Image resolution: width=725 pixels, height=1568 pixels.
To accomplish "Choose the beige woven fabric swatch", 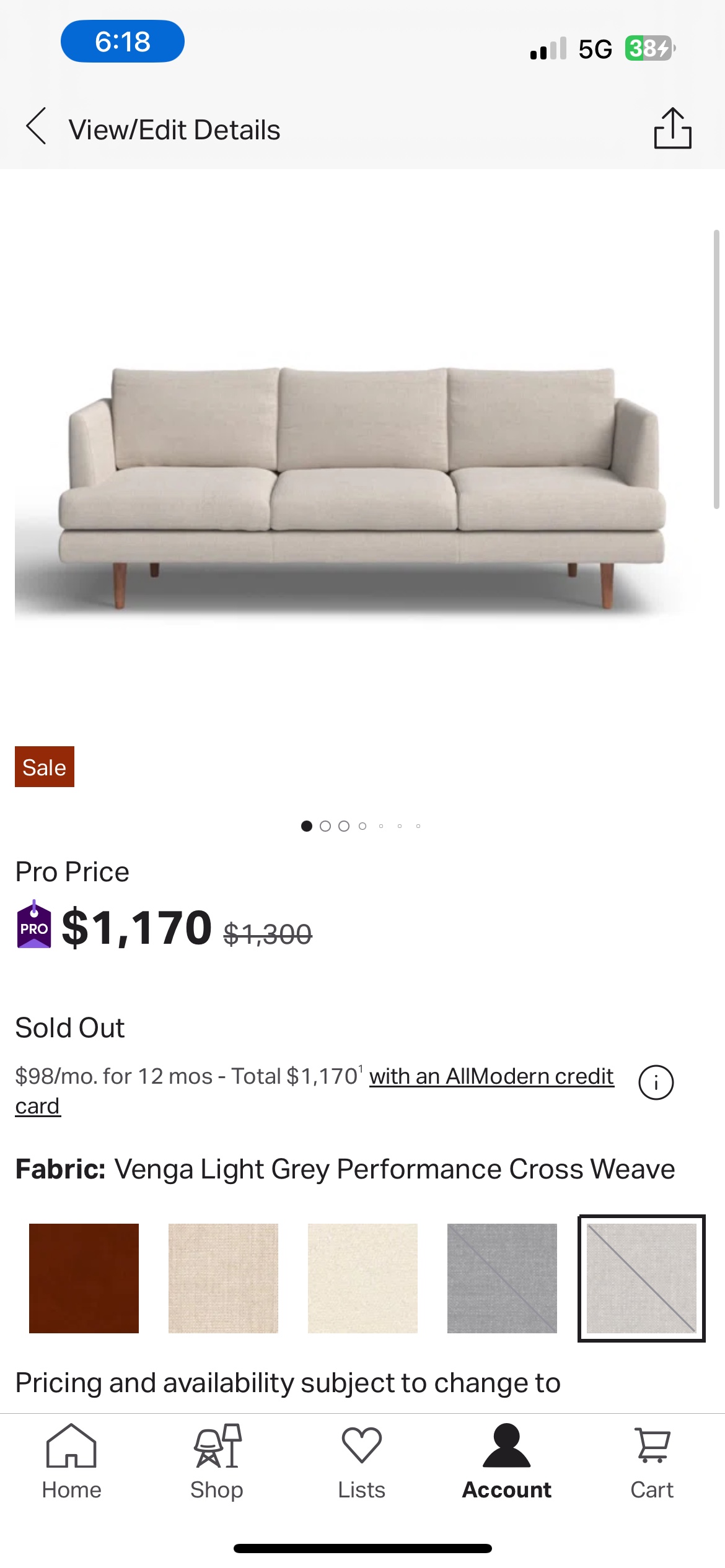I will point(223,1278).
